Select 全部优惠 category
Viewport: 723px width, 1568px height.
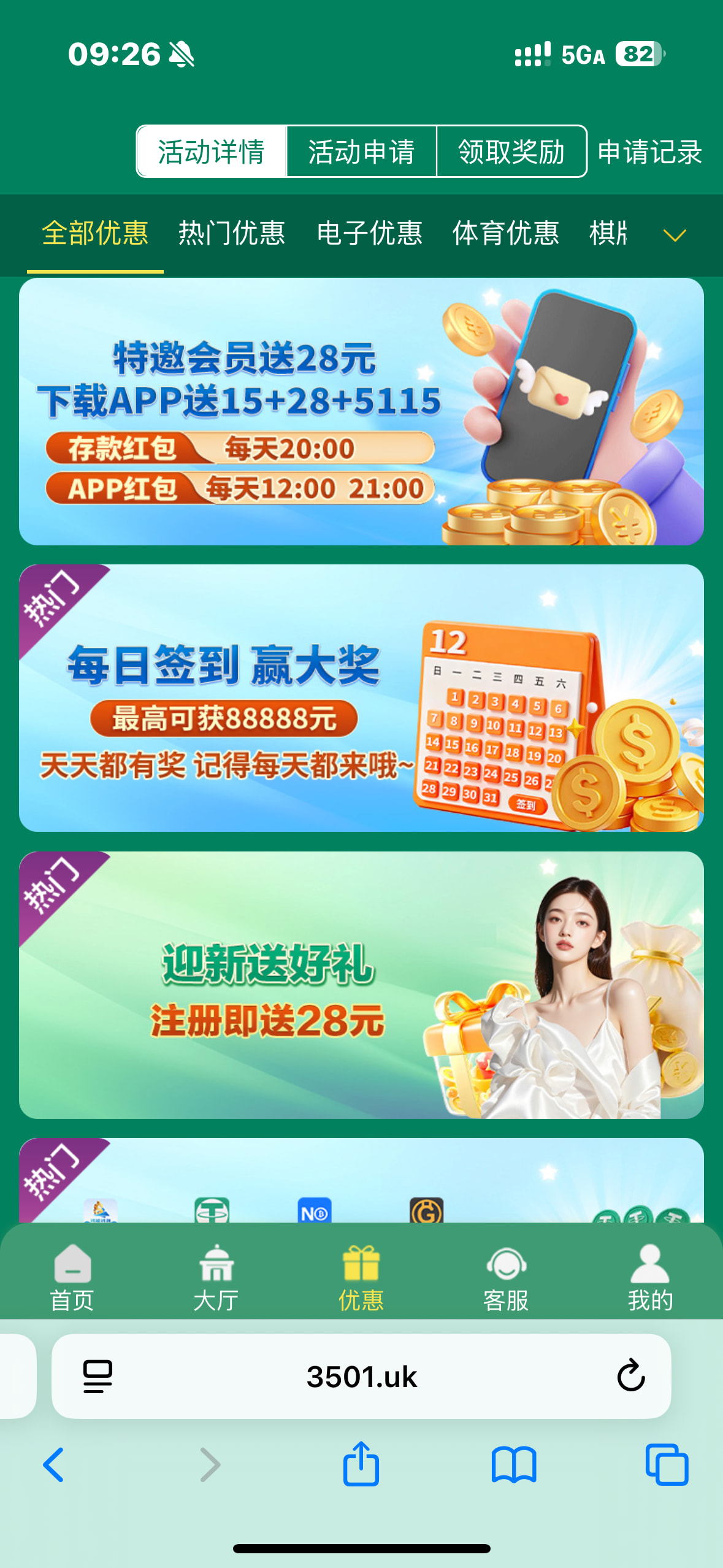coord(95,234)
